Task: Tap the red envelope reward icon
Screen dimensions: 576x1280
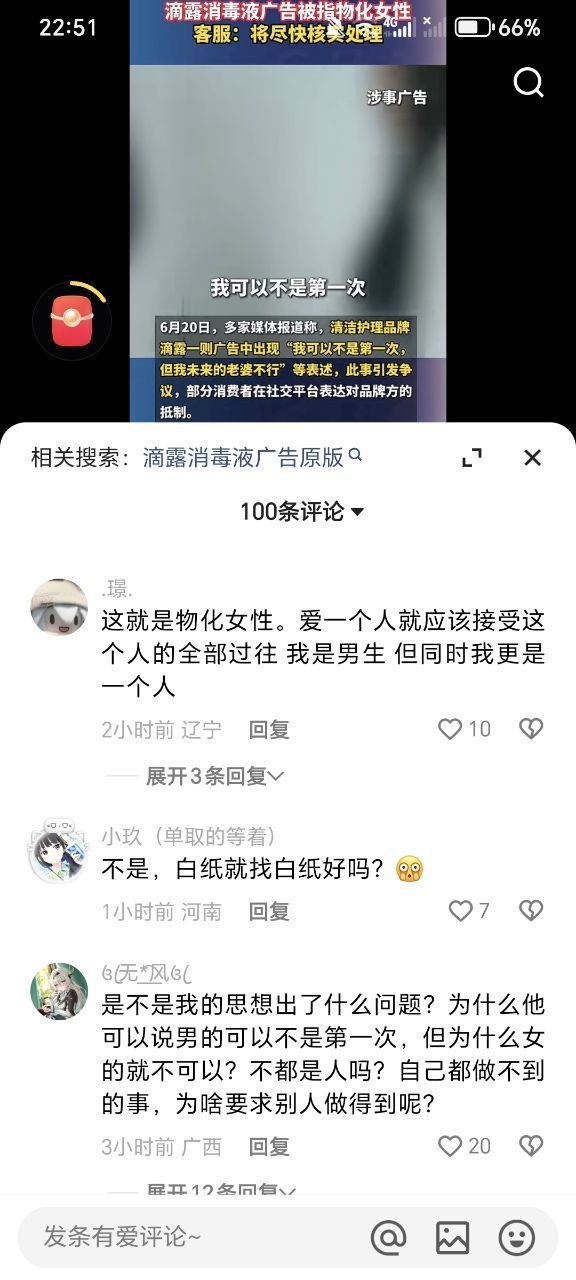Action: 71,321
